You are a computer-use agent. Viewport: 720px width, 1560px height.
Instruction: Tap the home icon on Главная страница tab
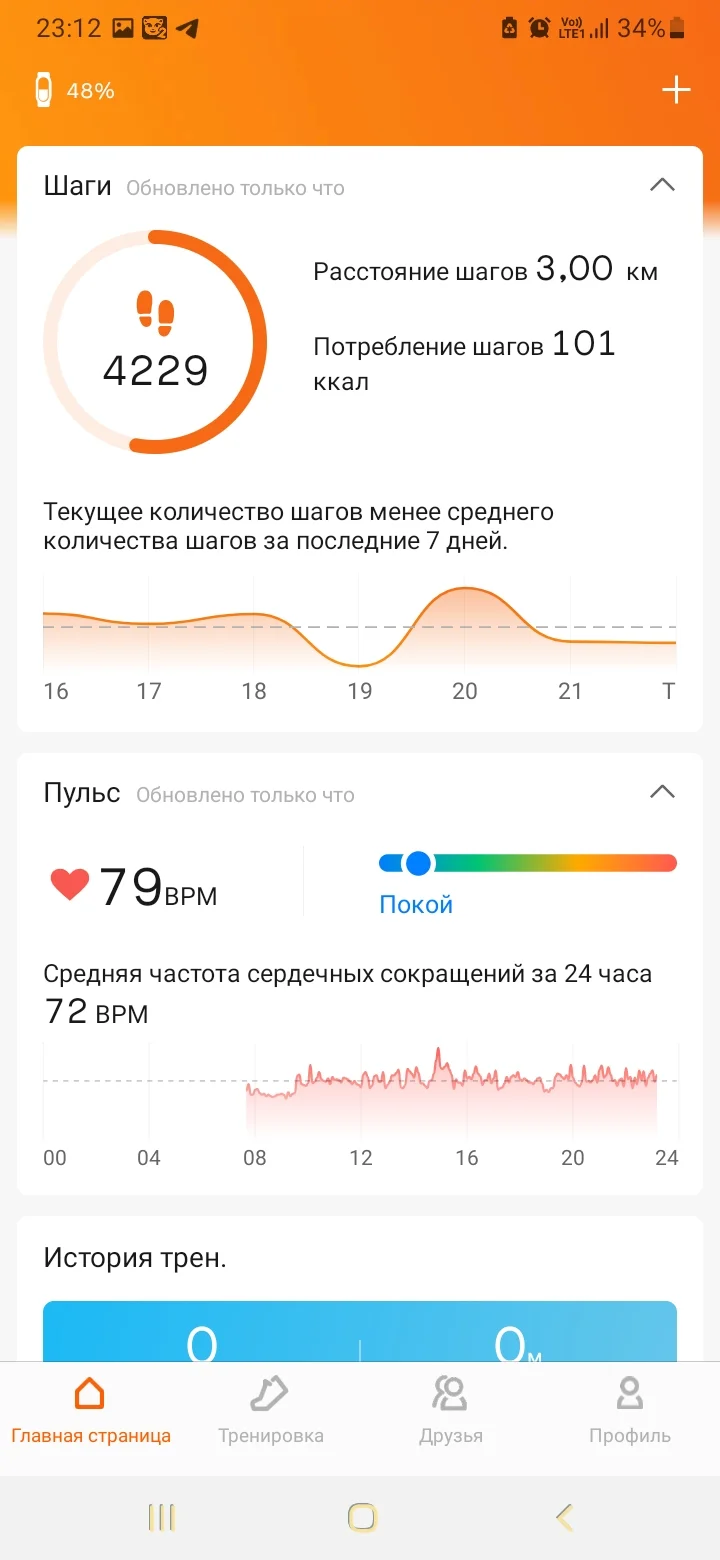point(91,1393)
